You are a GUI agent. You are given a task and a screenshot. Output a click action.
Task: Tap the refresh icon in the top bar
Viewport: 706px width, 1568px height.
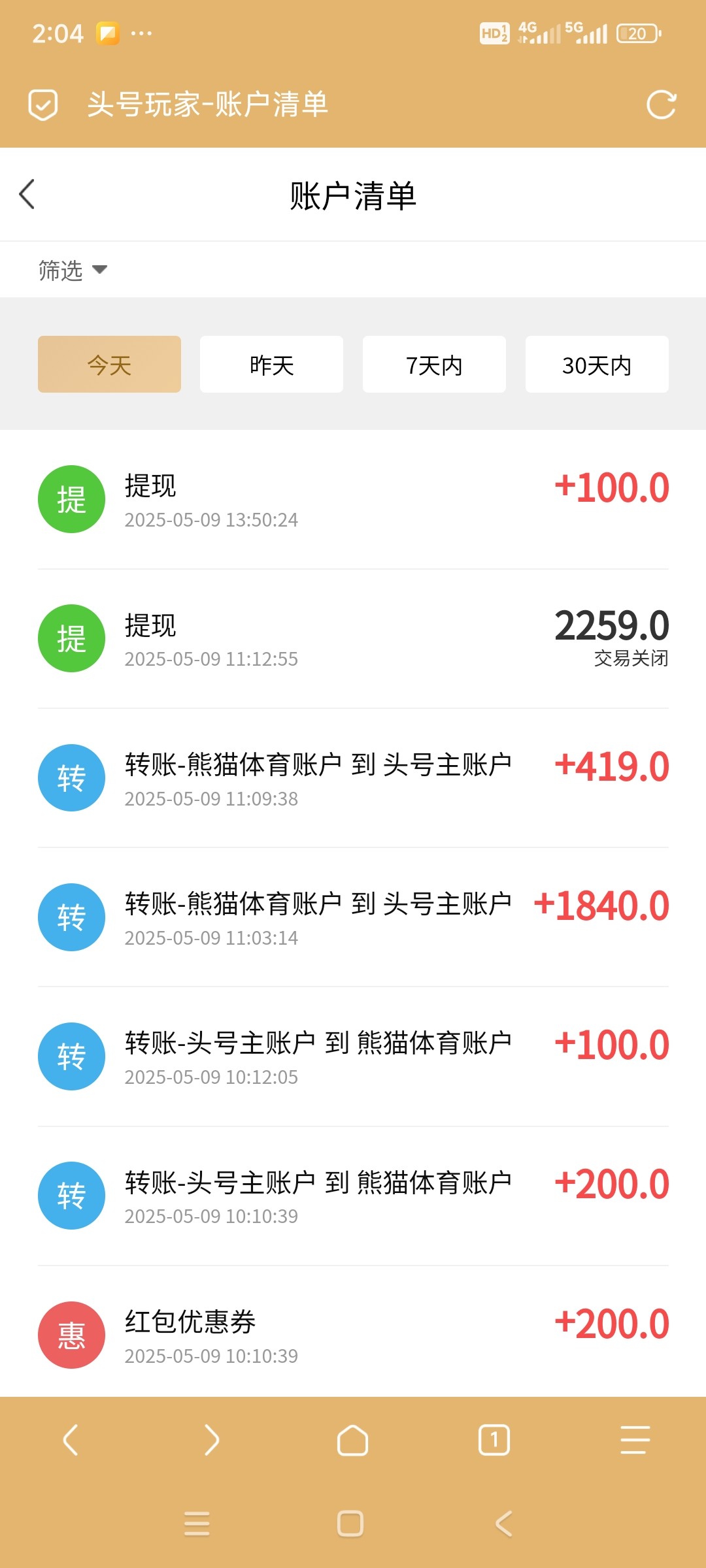[x=663, y=105]
